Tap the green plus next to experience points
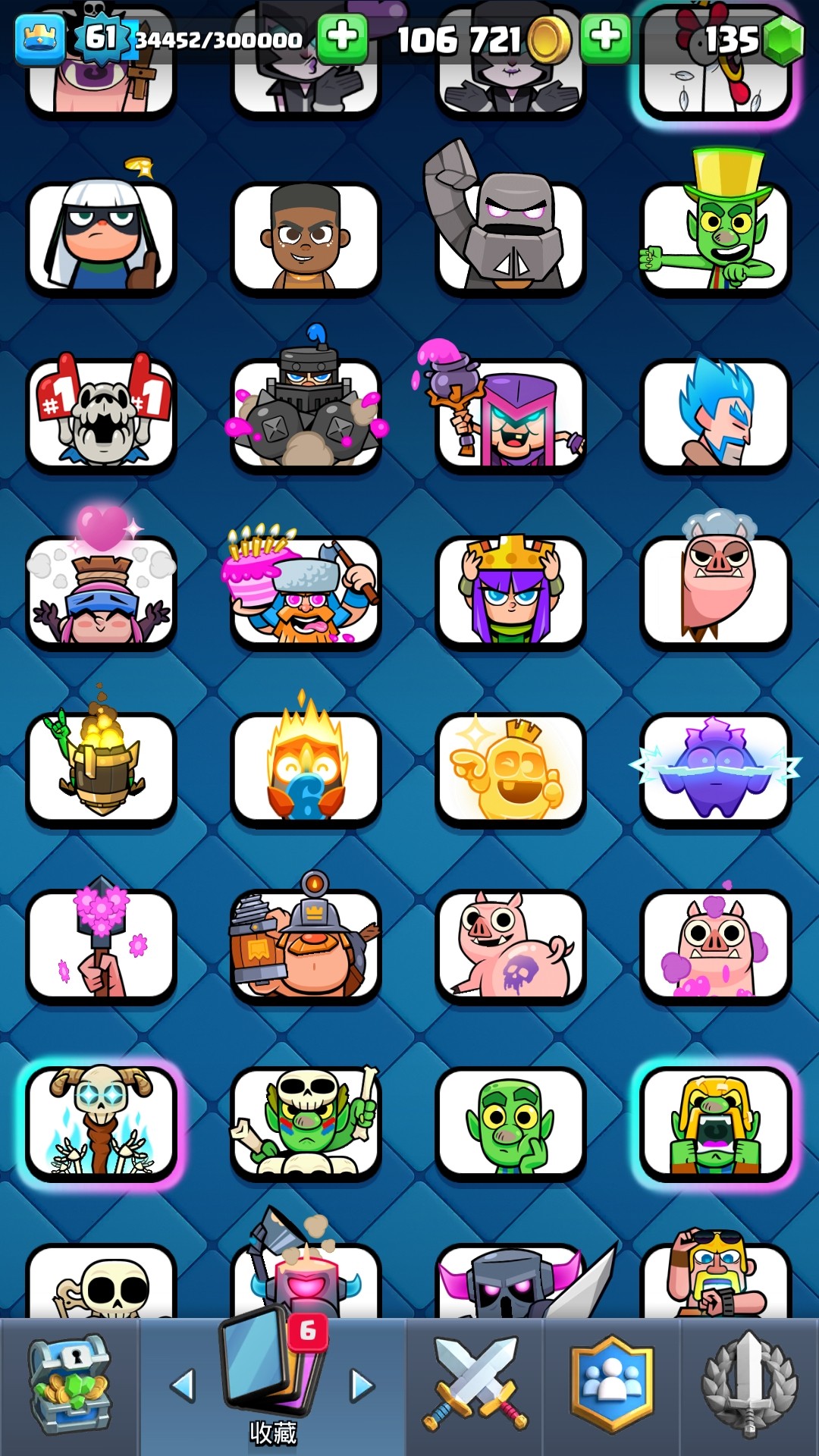Screen dimensions: 819x1456 pos(342,37)
